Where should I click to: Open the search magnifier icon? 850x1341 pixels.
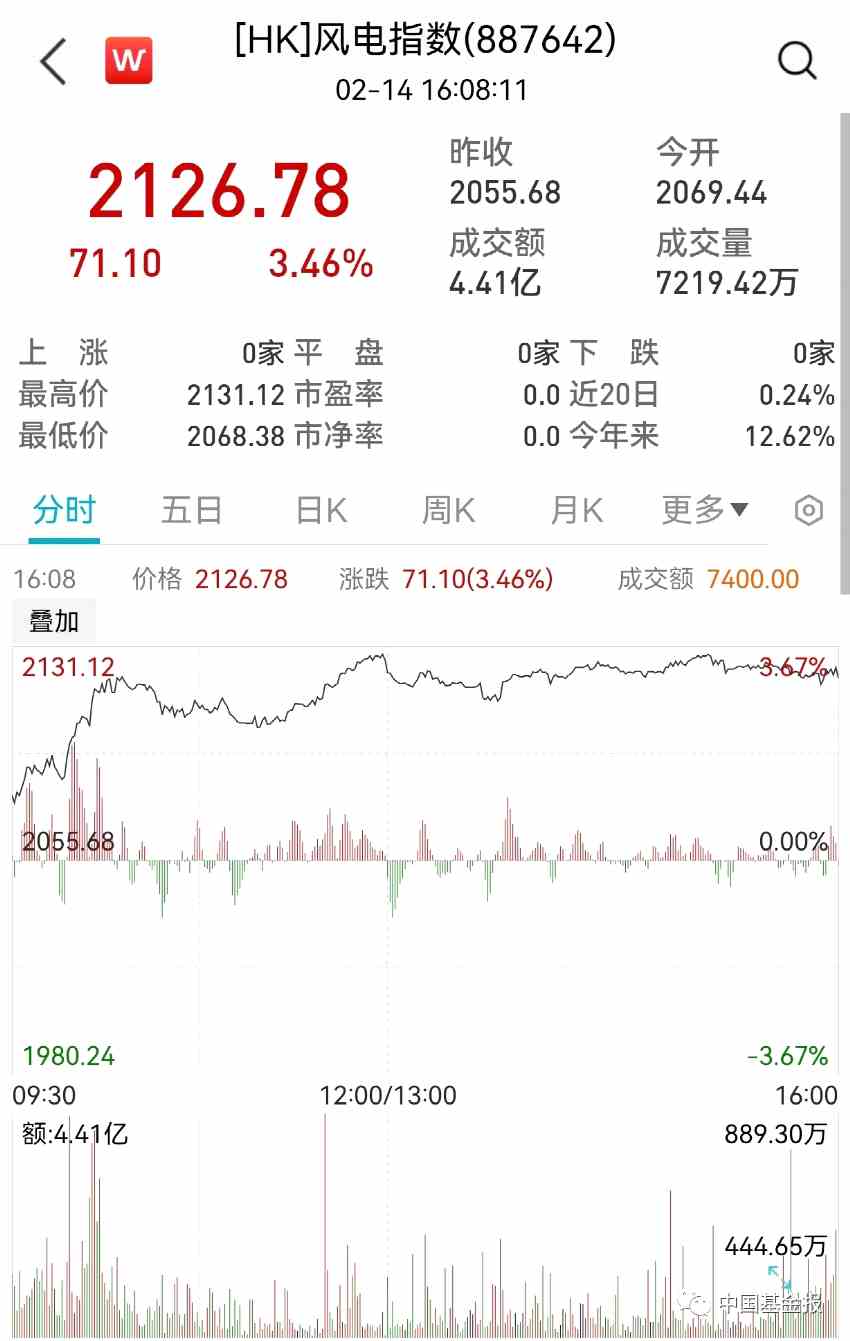coord(797,62)
